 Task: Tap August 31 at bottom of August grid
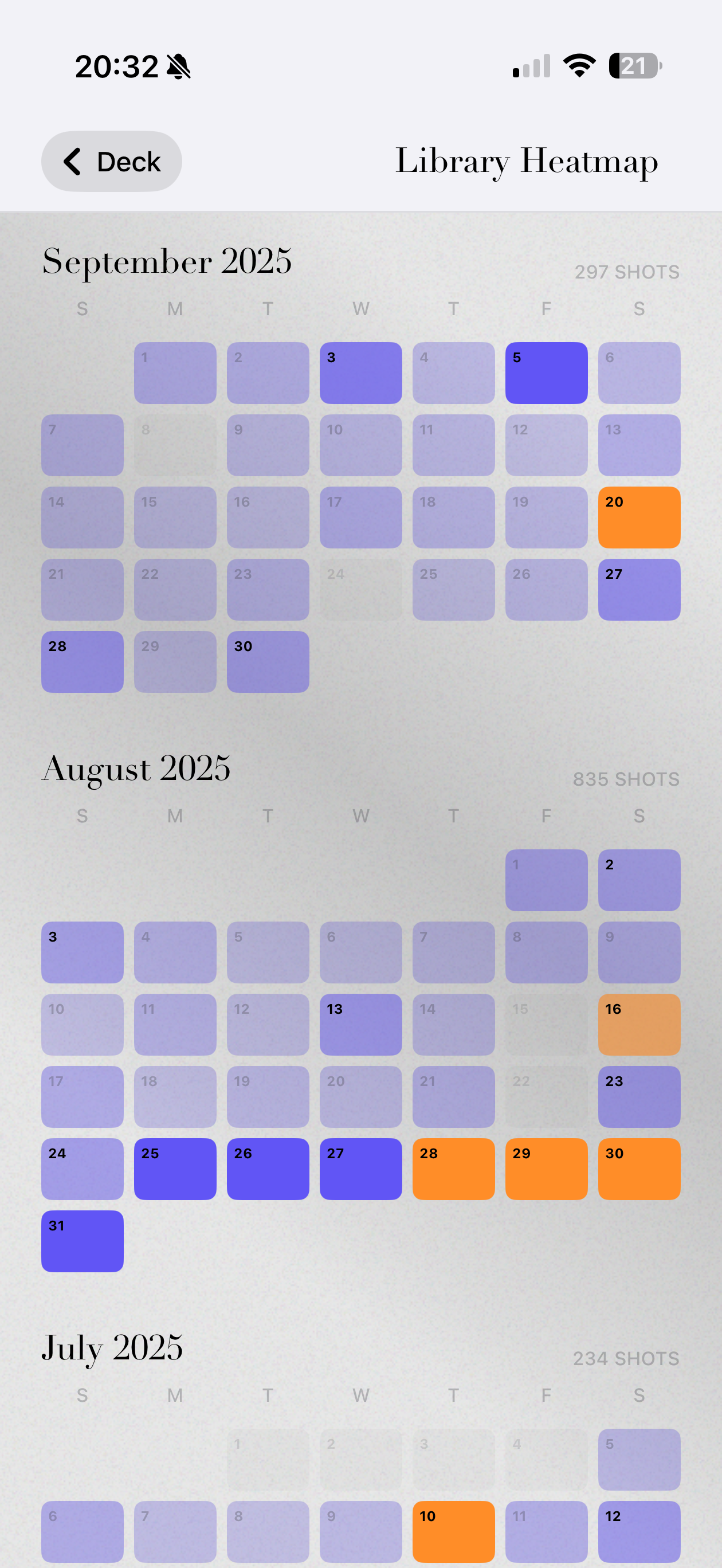pos(82,1241)
